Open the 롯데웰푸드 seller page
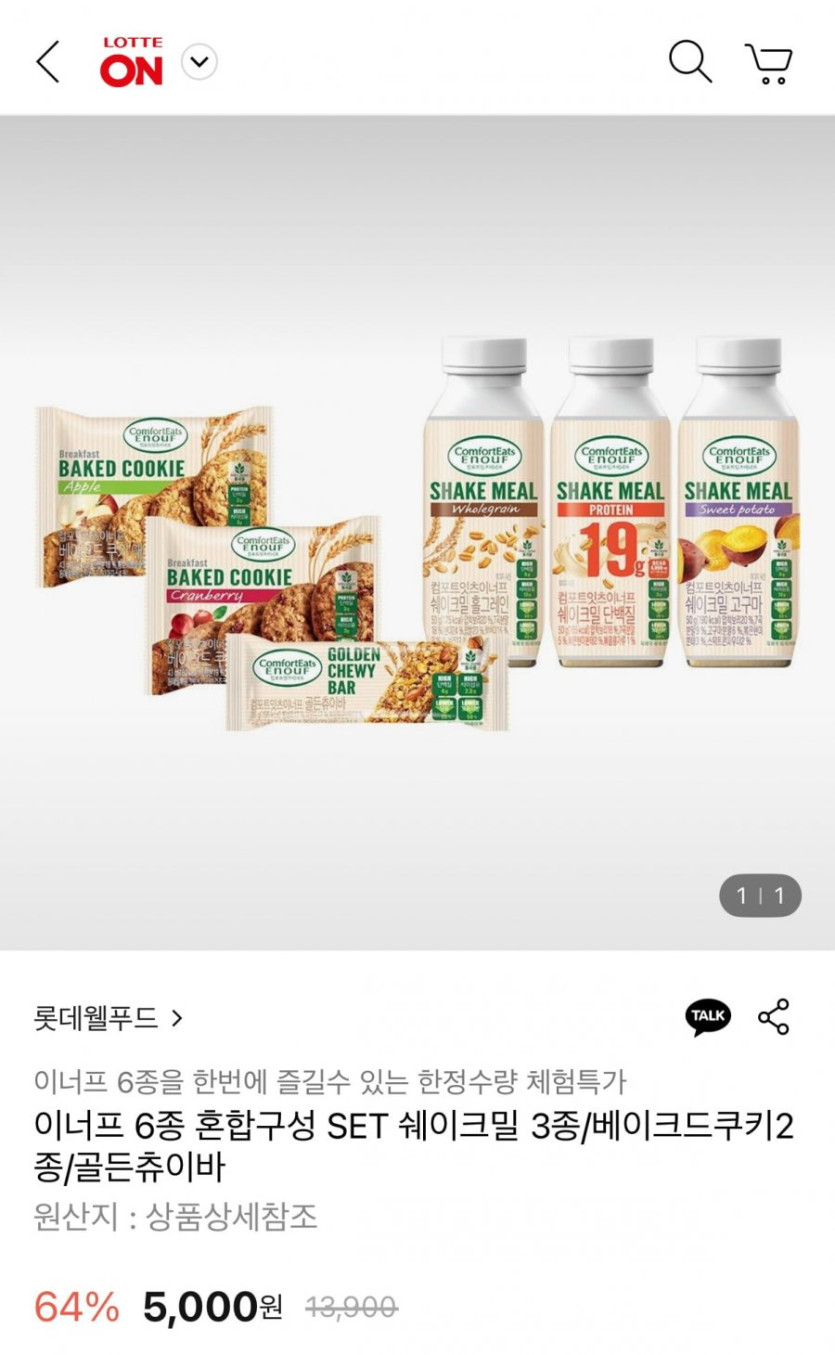The image size is (835, 1355). [x=108, y=1018]
